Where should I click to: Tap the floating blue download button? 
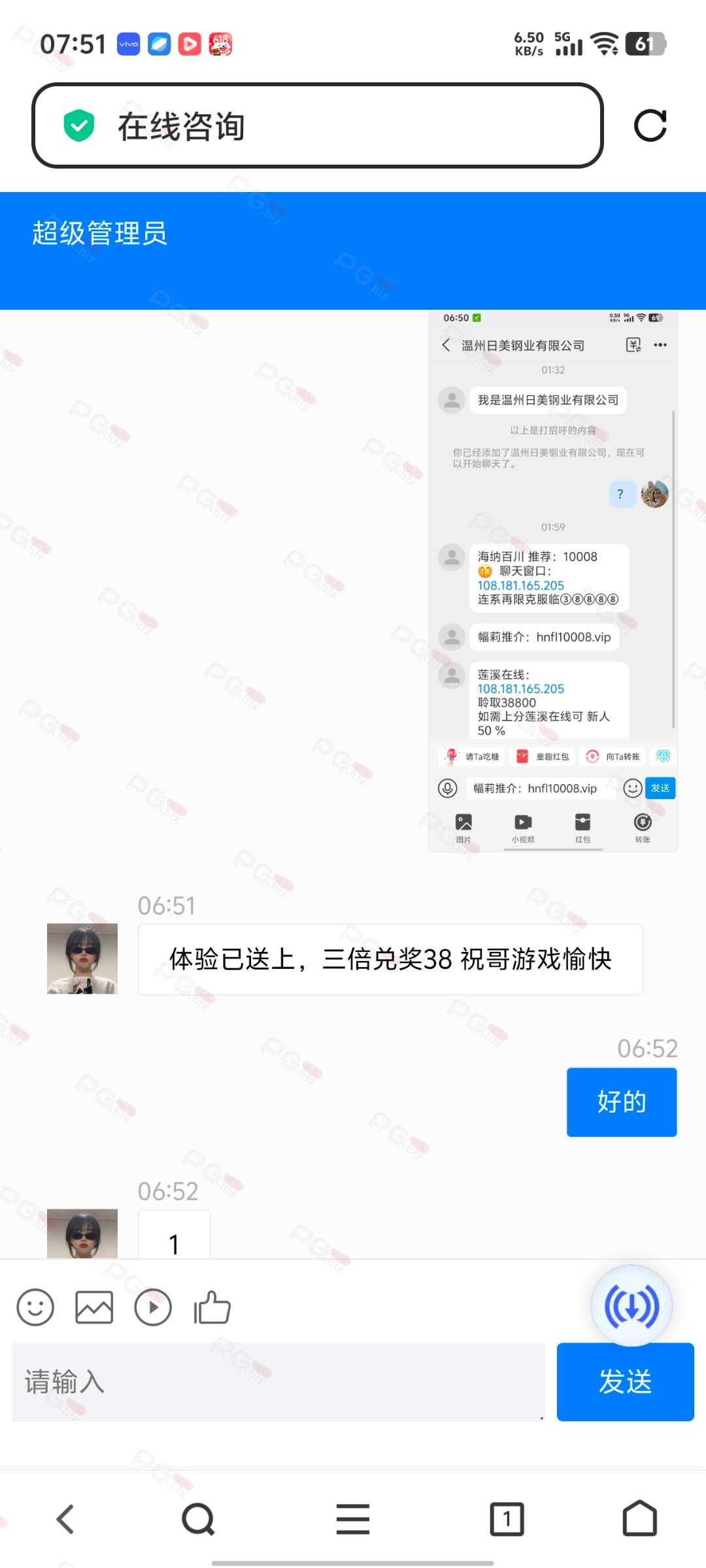point(631,1305)
